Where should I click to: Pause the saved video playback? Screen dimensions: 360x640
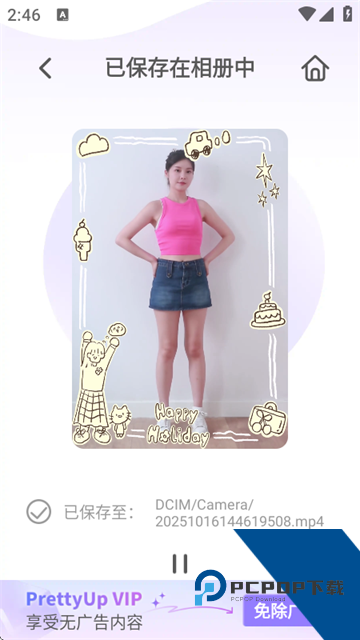[180, 564]
